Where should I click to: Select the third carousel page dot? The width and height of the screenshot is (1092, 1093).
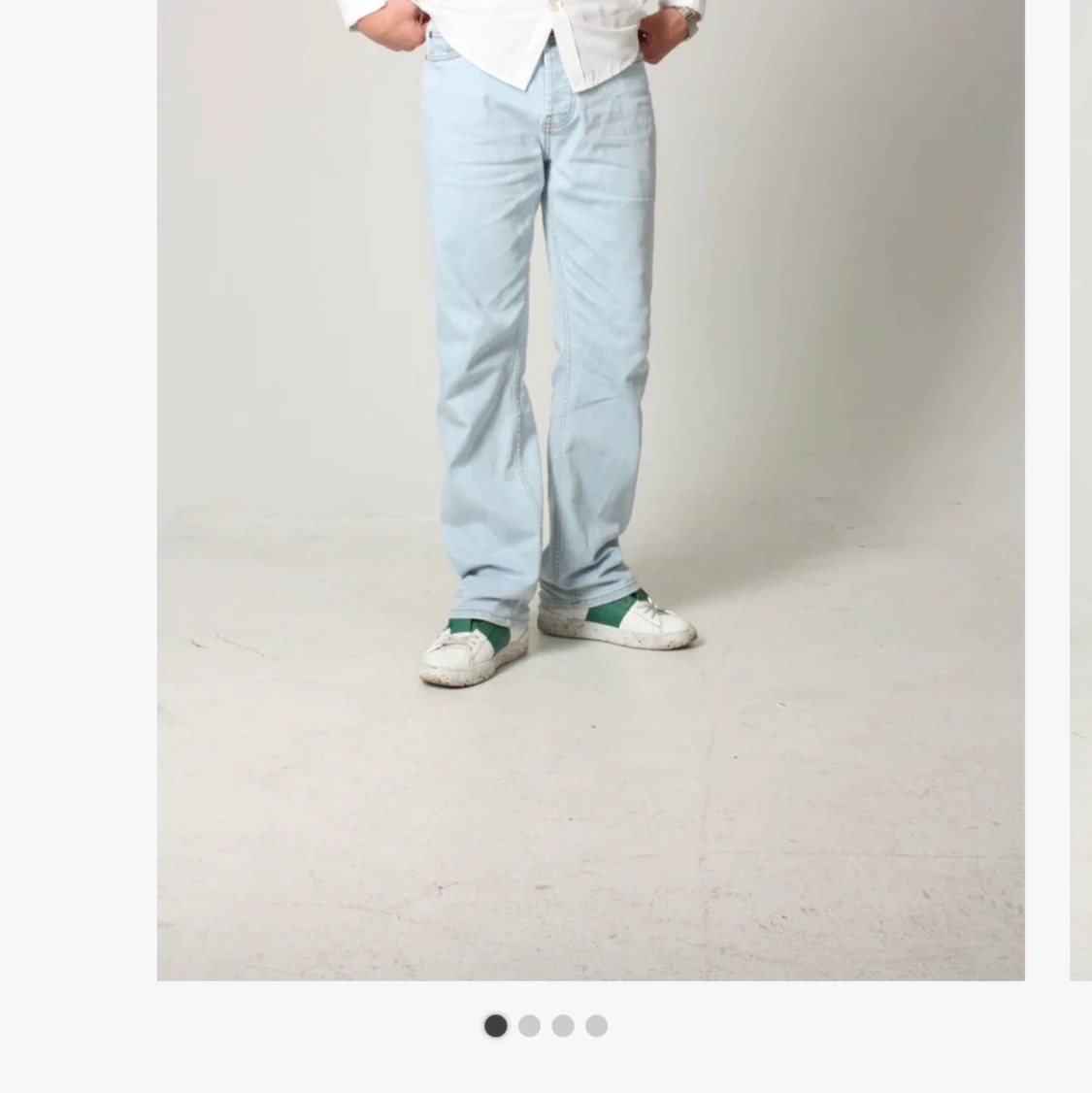[563, 1026]
